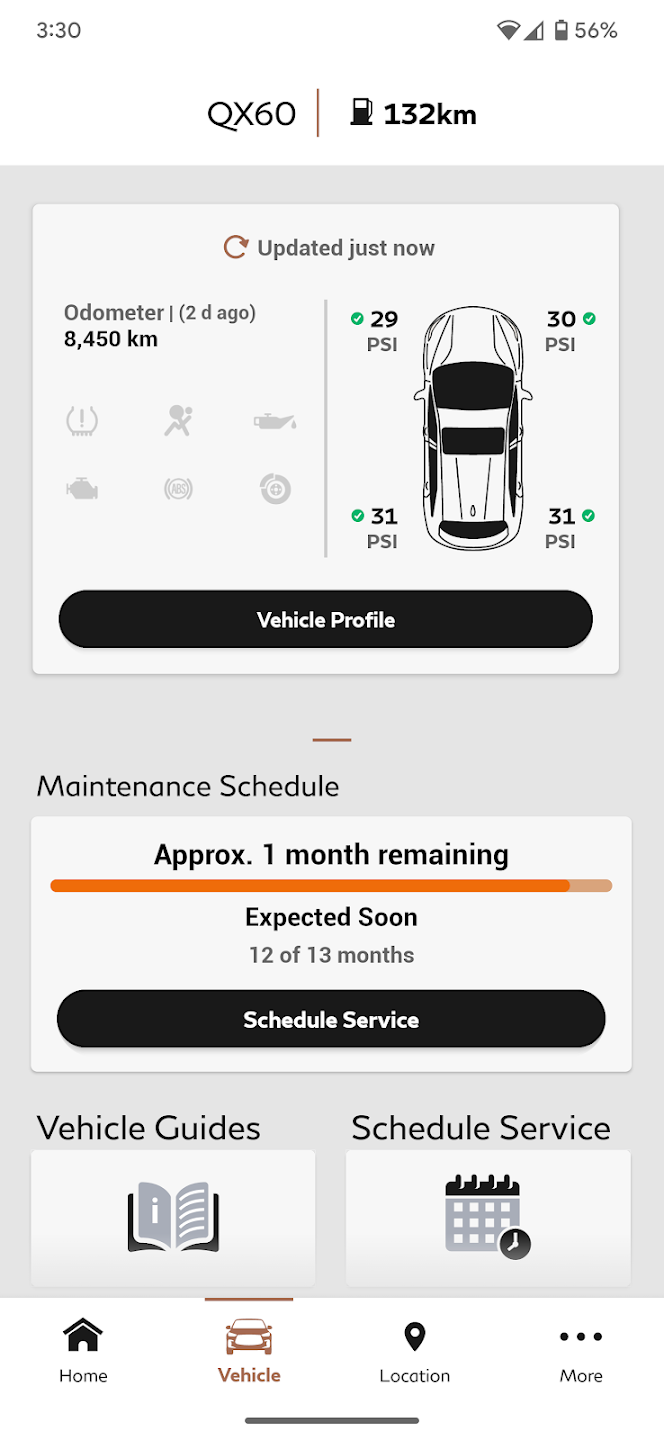Select the Vehicle tab
664x1440 pixels.
(249, 1350)
